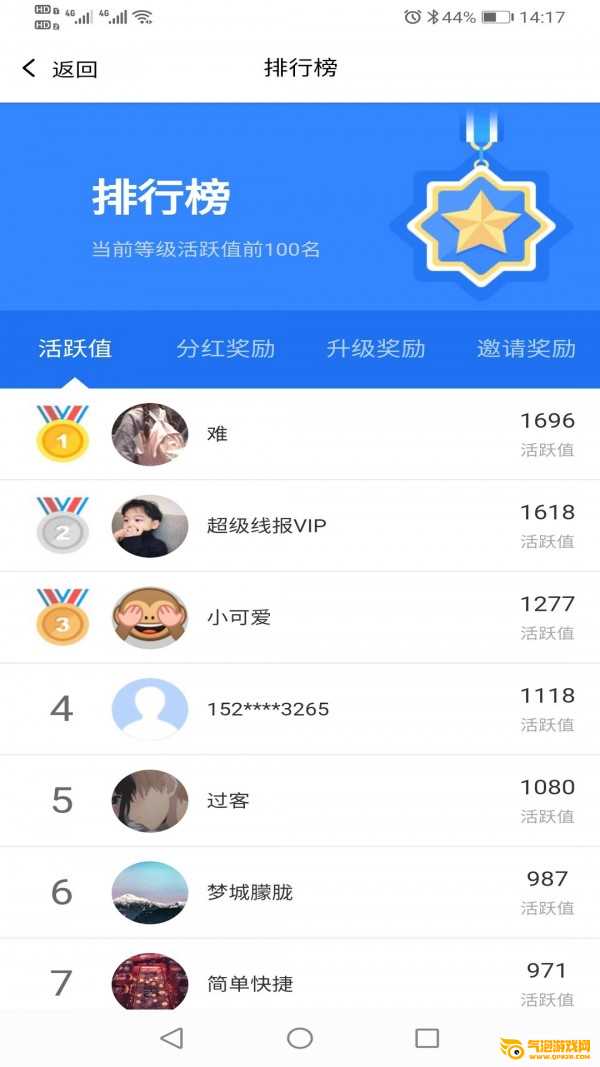This screenshot has width=600, height=1067.
Task: Open first-place user 难
Action: coord(300,434)
